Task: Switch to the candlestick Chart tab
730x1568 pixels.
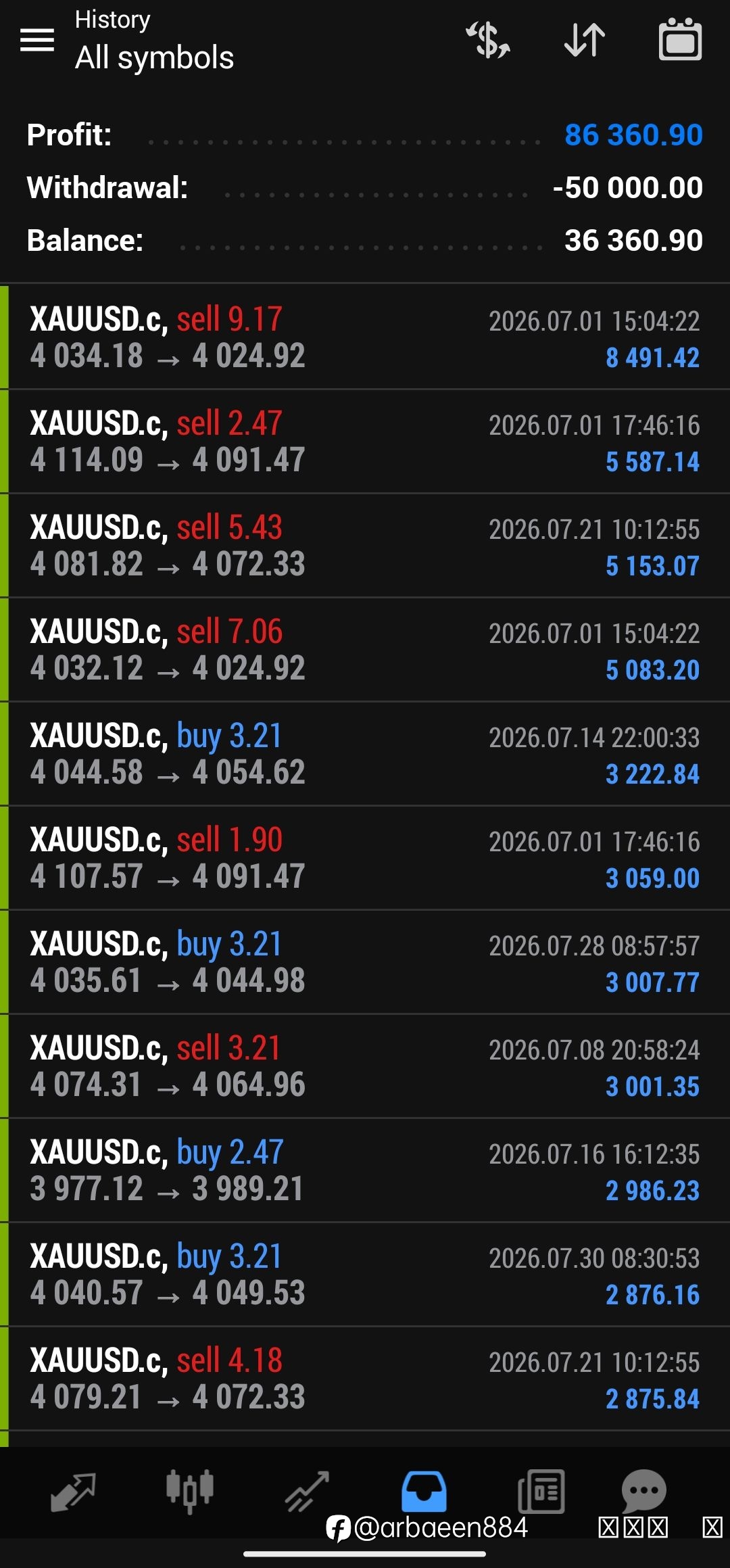Action: [x=190, y=1491]
